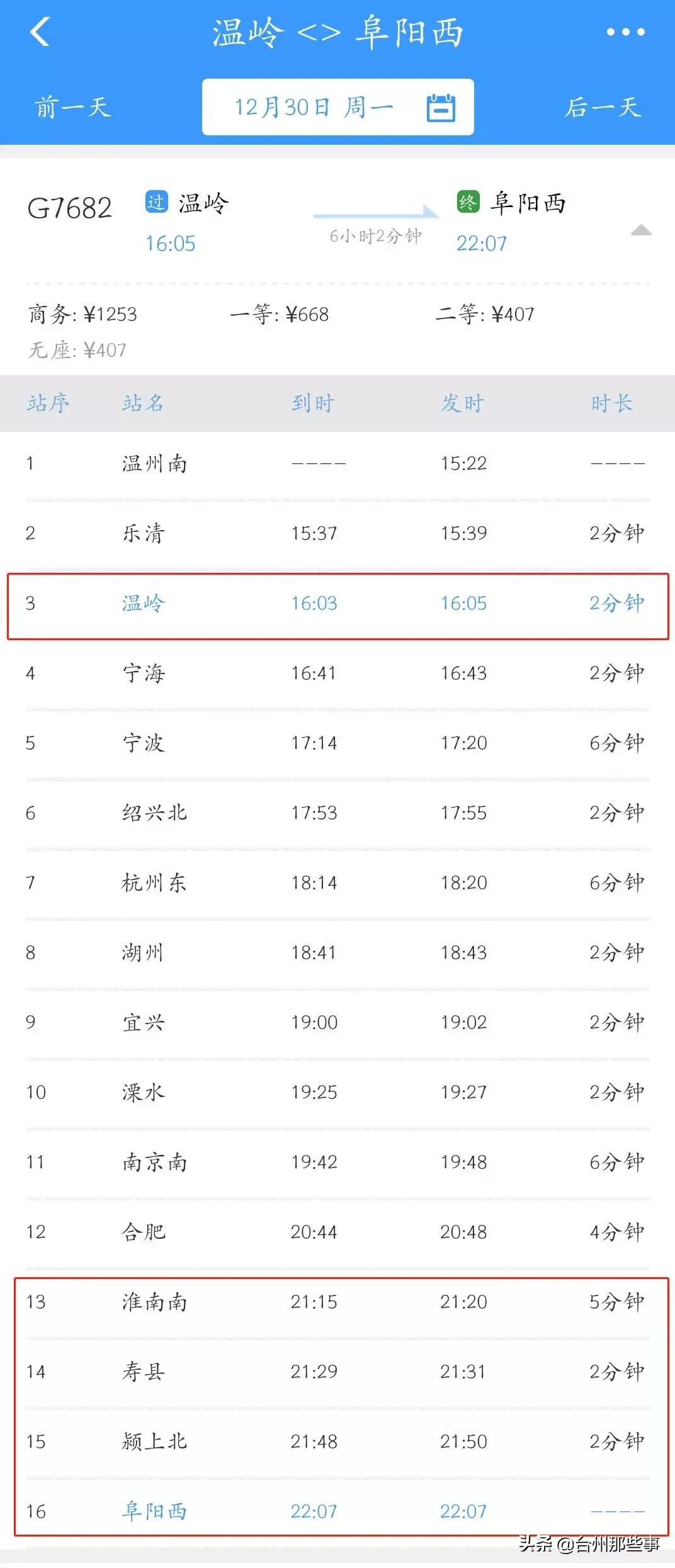Open terminal station 阜阳西 in last row
Viewport: 675px width, 1568px height.
[156, 1510]
